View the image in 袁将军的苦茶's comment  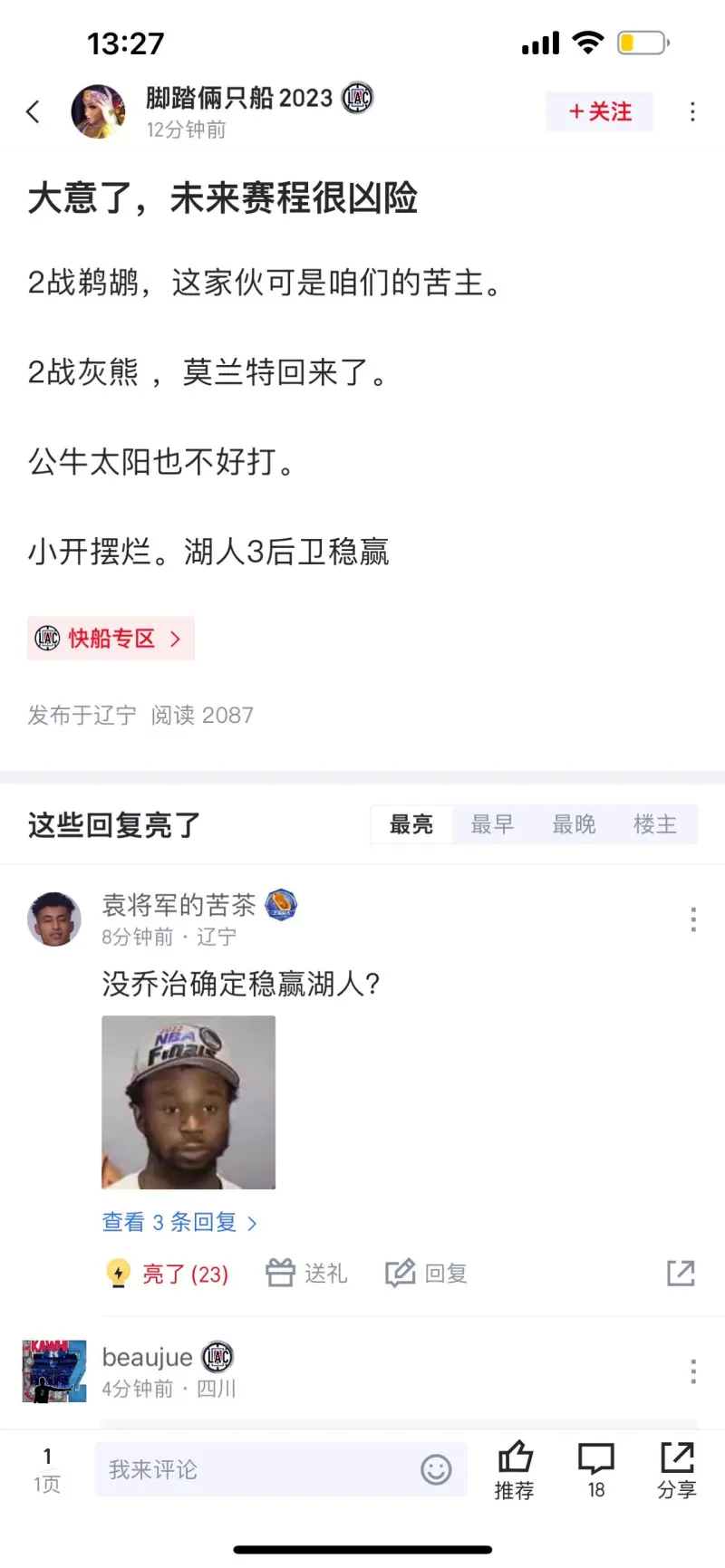pyautogui.click(x=188, y=1101)
